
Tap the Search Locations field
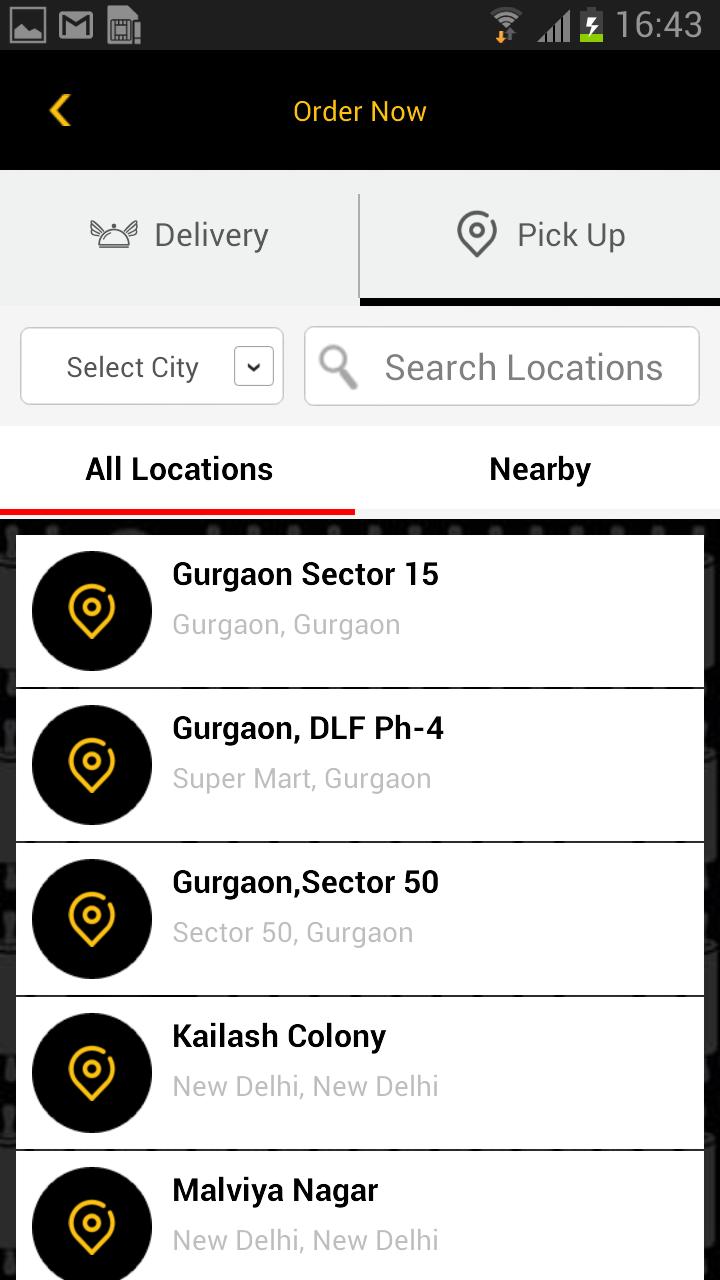tap(522, 367)
